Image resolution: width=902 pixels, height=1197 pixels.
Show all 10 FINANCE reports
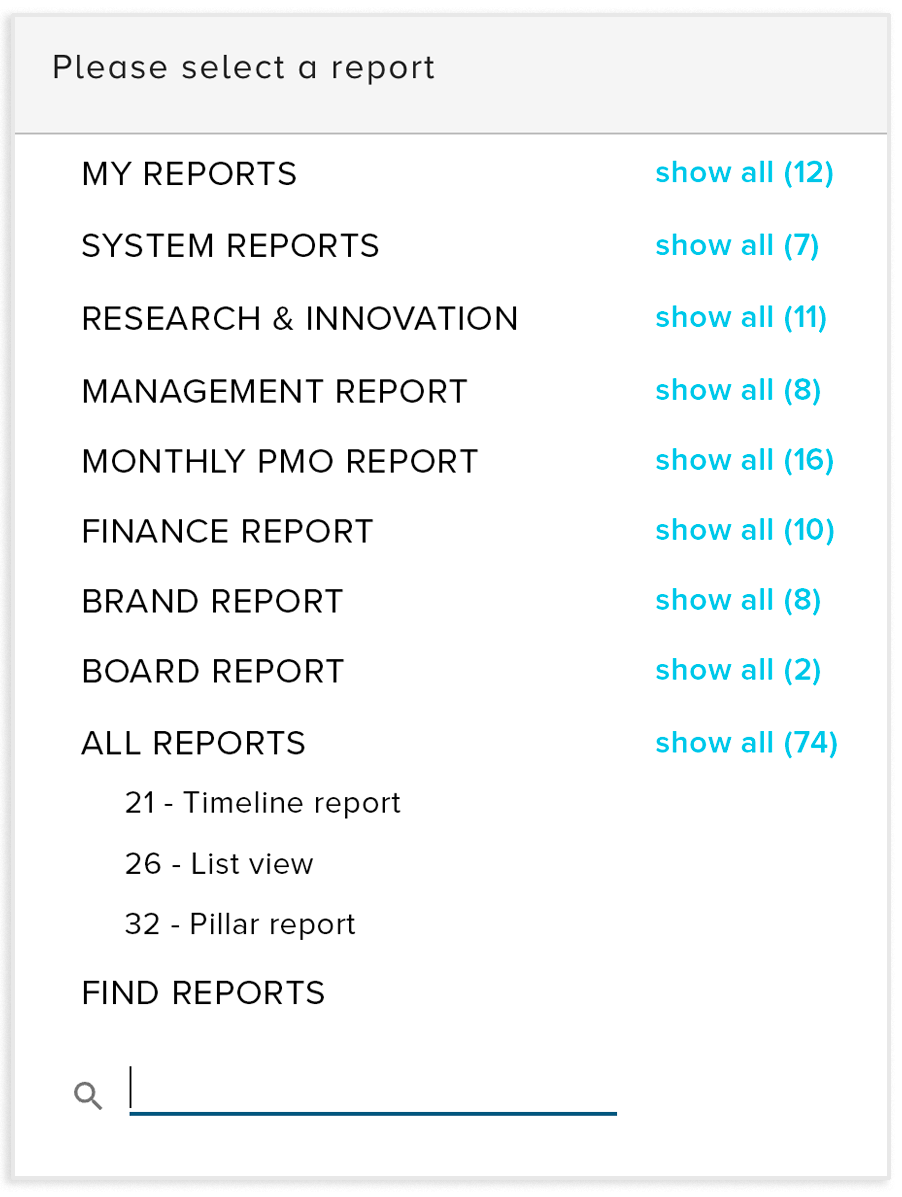(x=744, y=530)
